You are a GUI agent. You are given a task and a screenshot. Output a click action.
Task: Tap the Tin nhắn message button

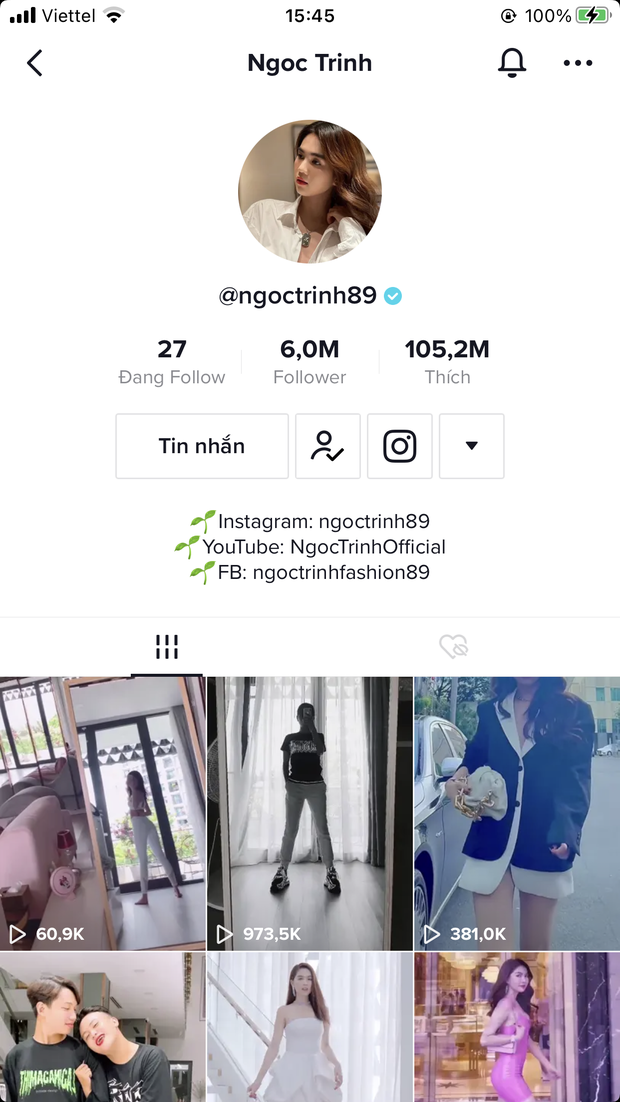point(202,446)
